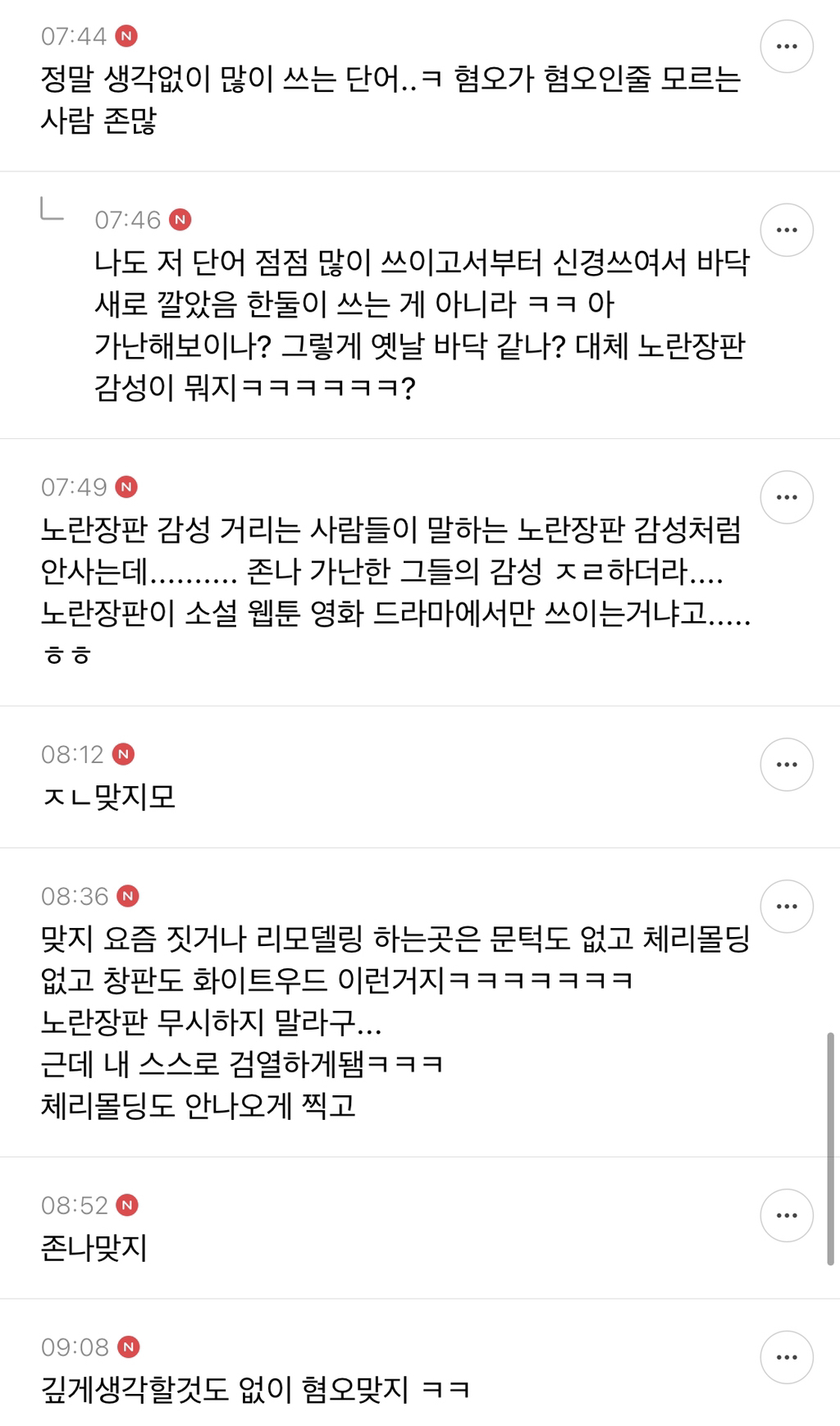
Task: Click the ellipsis menu beside 08:52
Action: (786, 1215)
